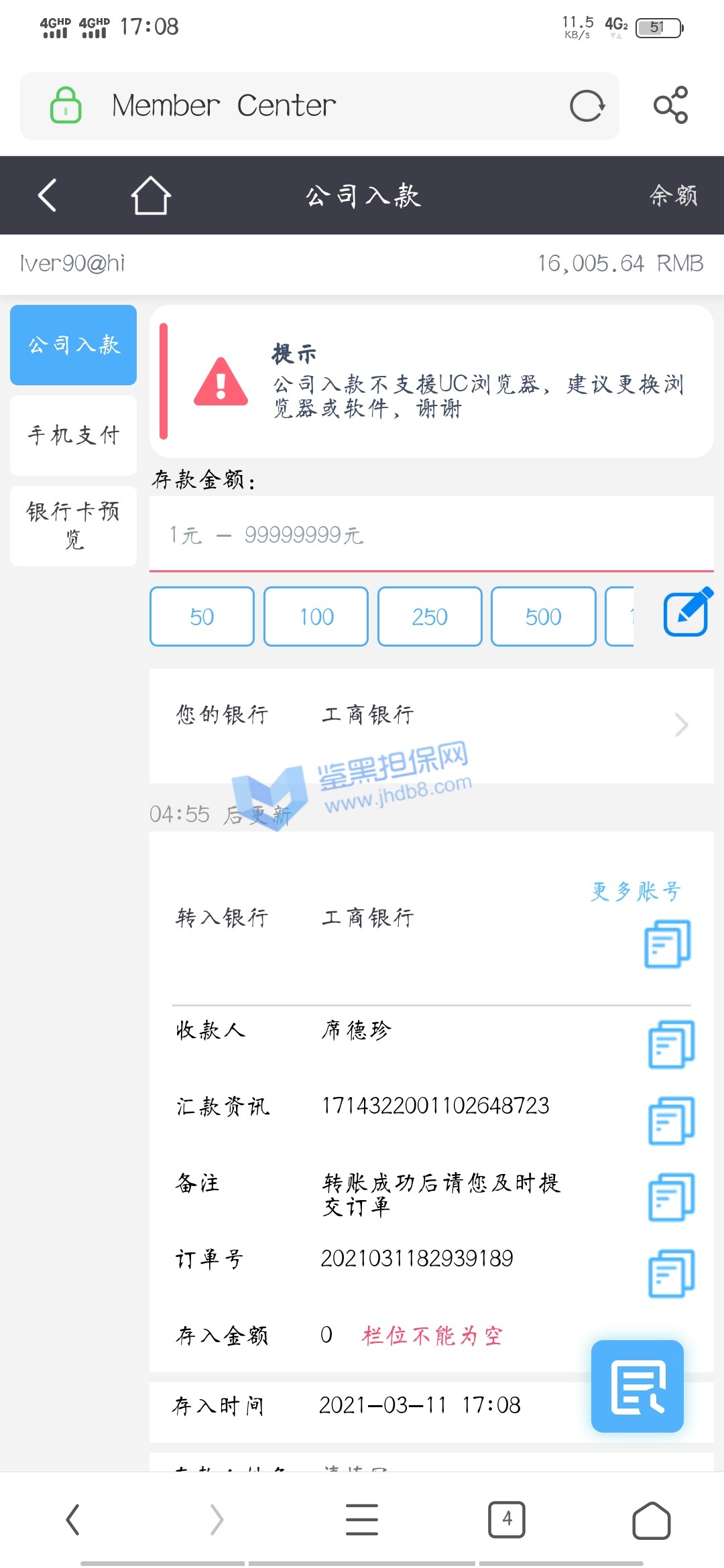Copy the 订单号 order number
Screen dimensions: 724x1568
pyautogui.click(x=671, y=1273)
